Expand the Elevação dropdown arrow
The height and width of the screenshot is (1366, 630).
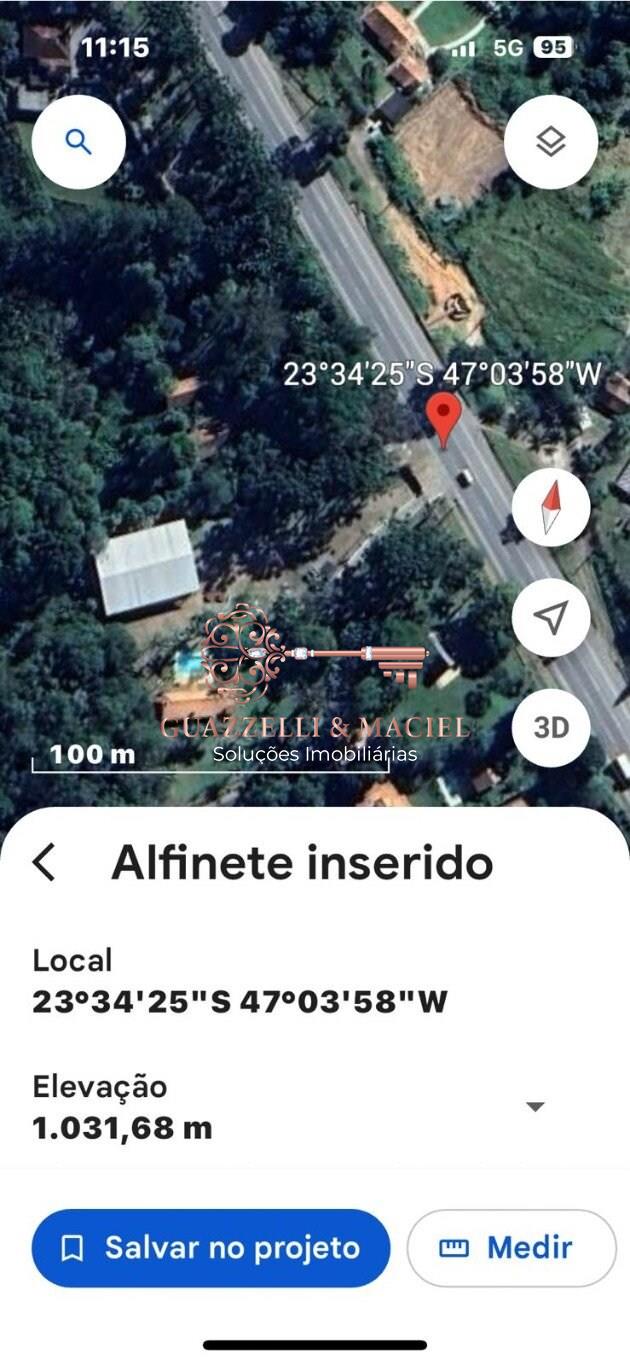point(536,1107)
